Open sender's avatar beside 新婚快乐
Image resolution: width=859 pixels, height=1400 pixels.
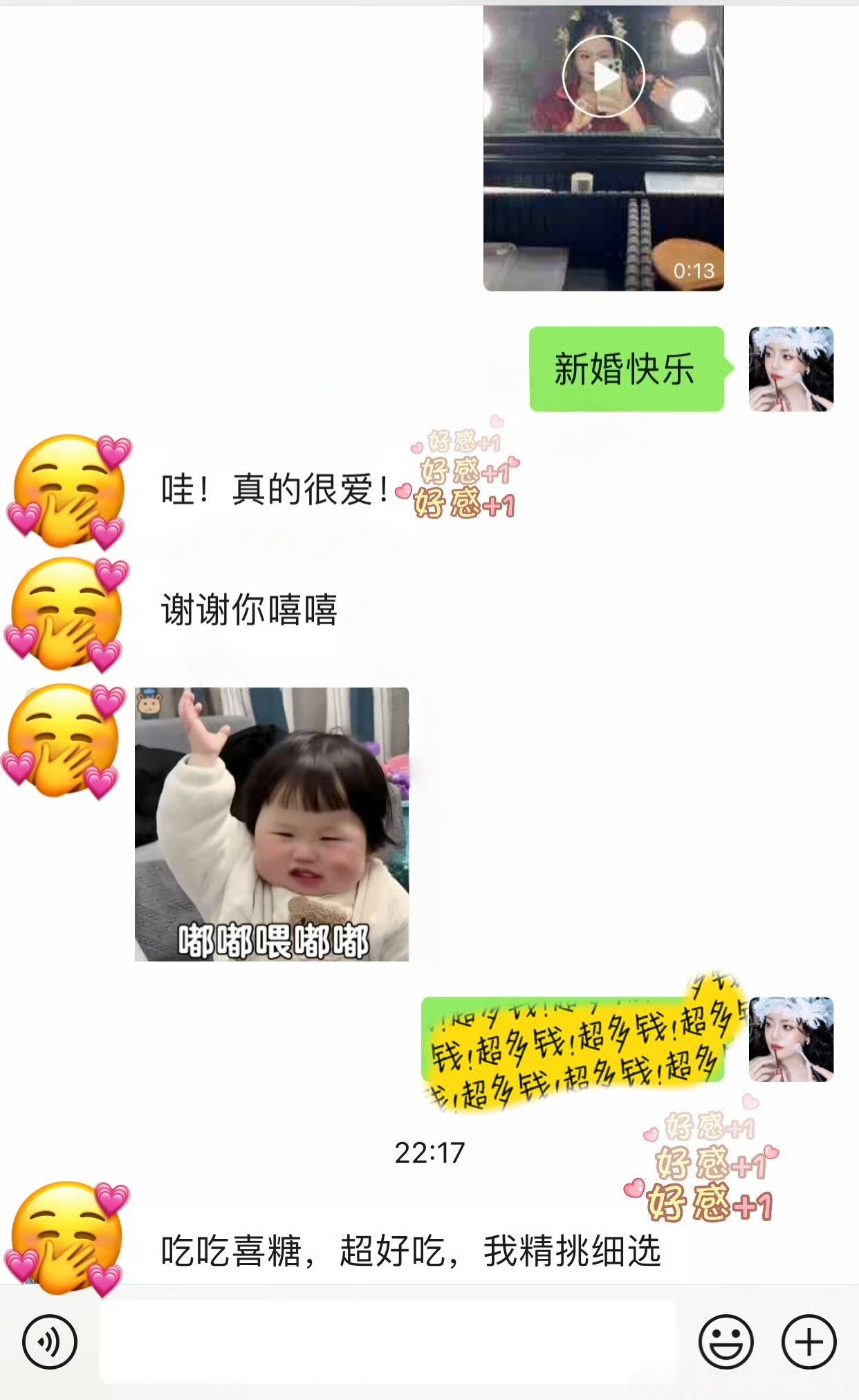[791, 369]
